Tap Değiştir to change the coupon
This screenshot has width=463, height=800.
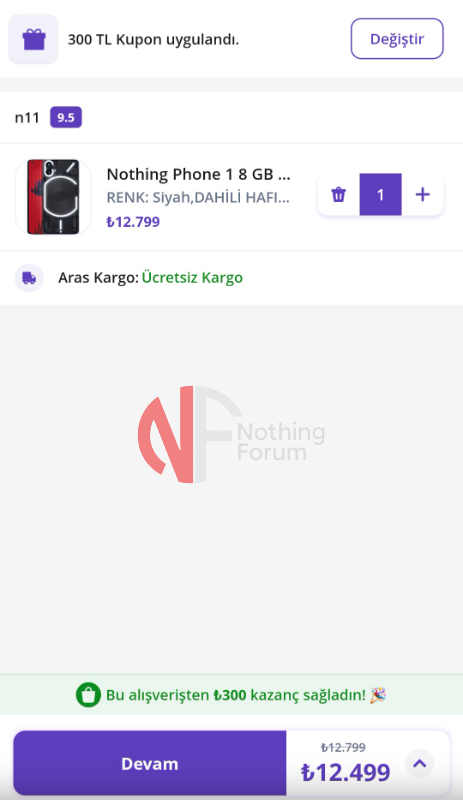[x=397, y=39]
